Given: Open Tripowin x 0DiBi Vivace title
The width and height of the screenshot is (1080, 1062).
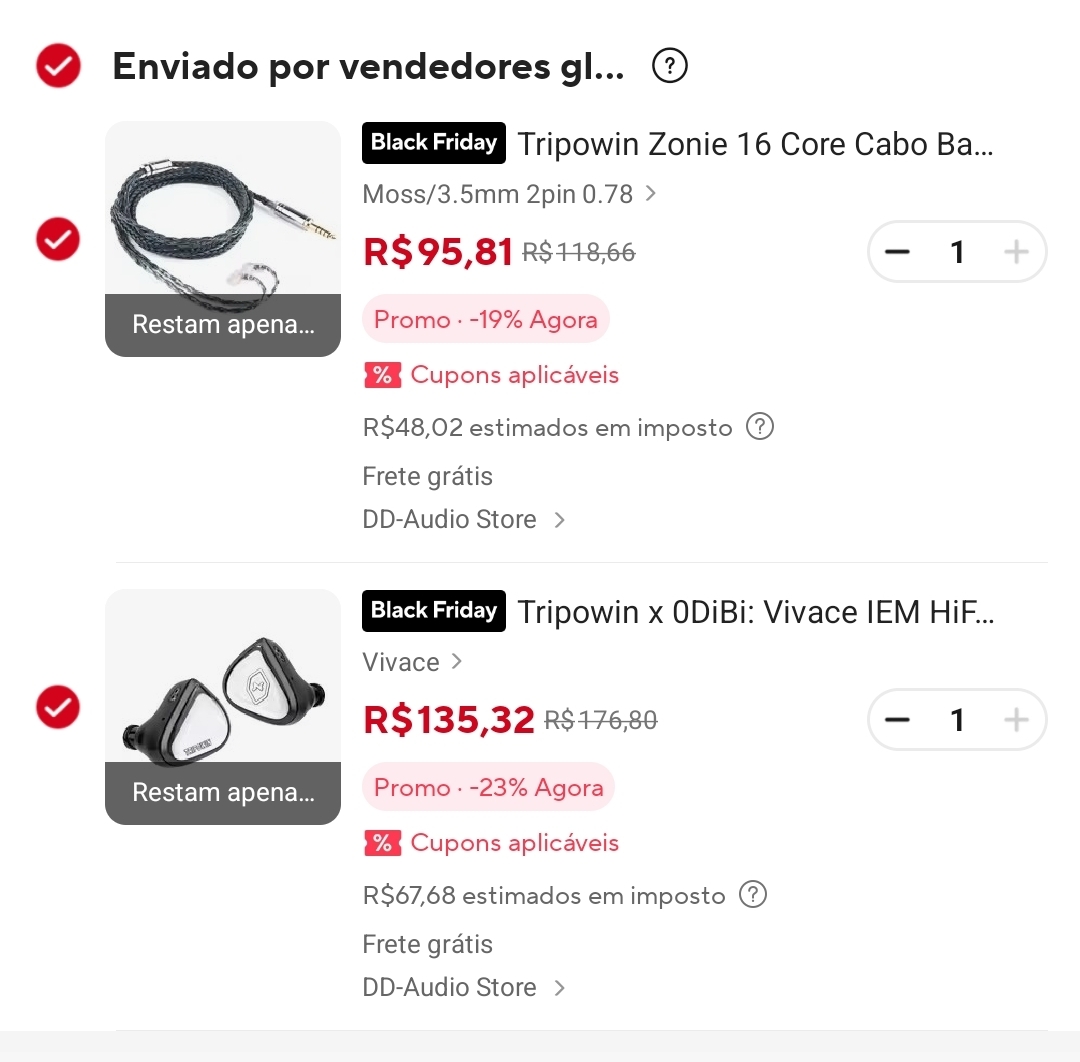Looking at the screenshot, I should [x=755, y=612].
